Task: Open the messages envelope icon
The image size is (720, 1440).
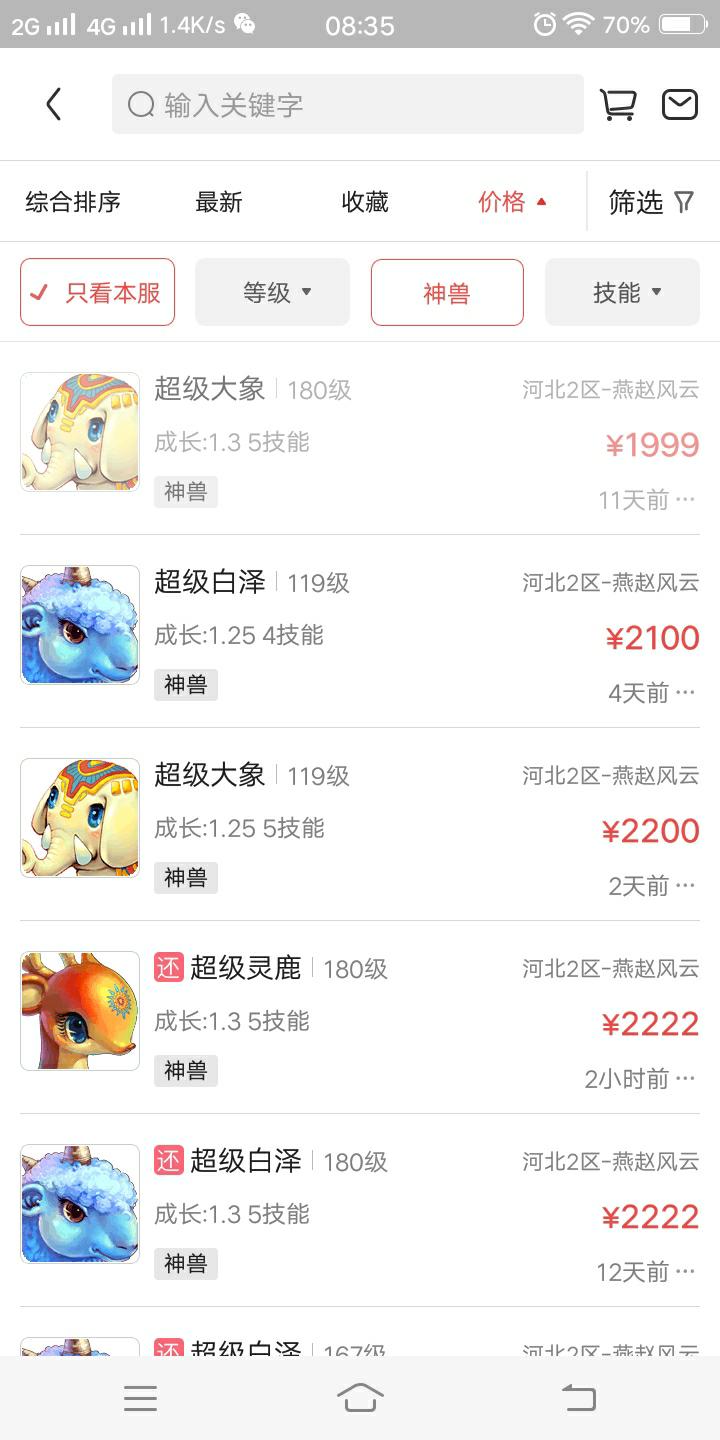Action: tap(680, 104)
